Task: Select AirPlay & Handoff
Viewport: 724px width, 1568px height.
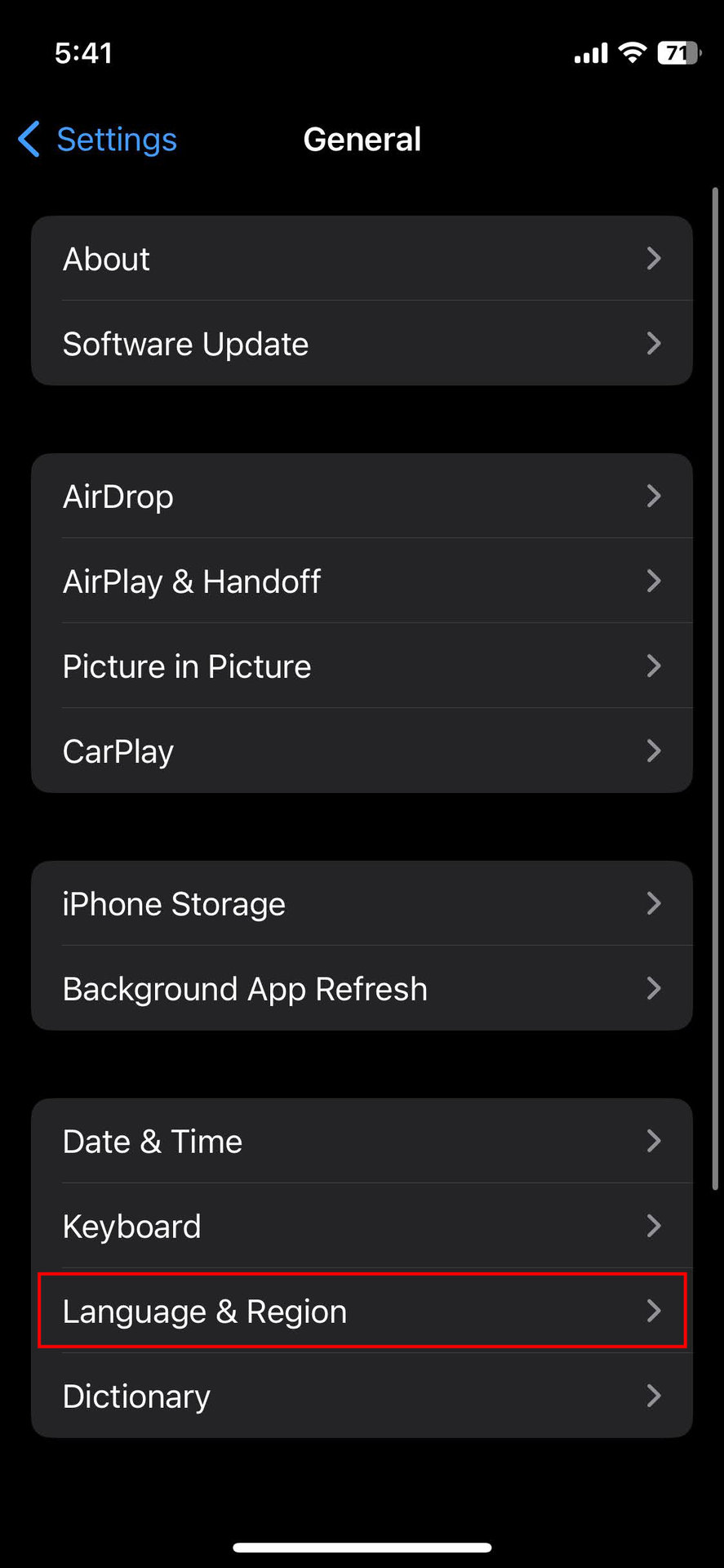Action: tap(362, 581)
